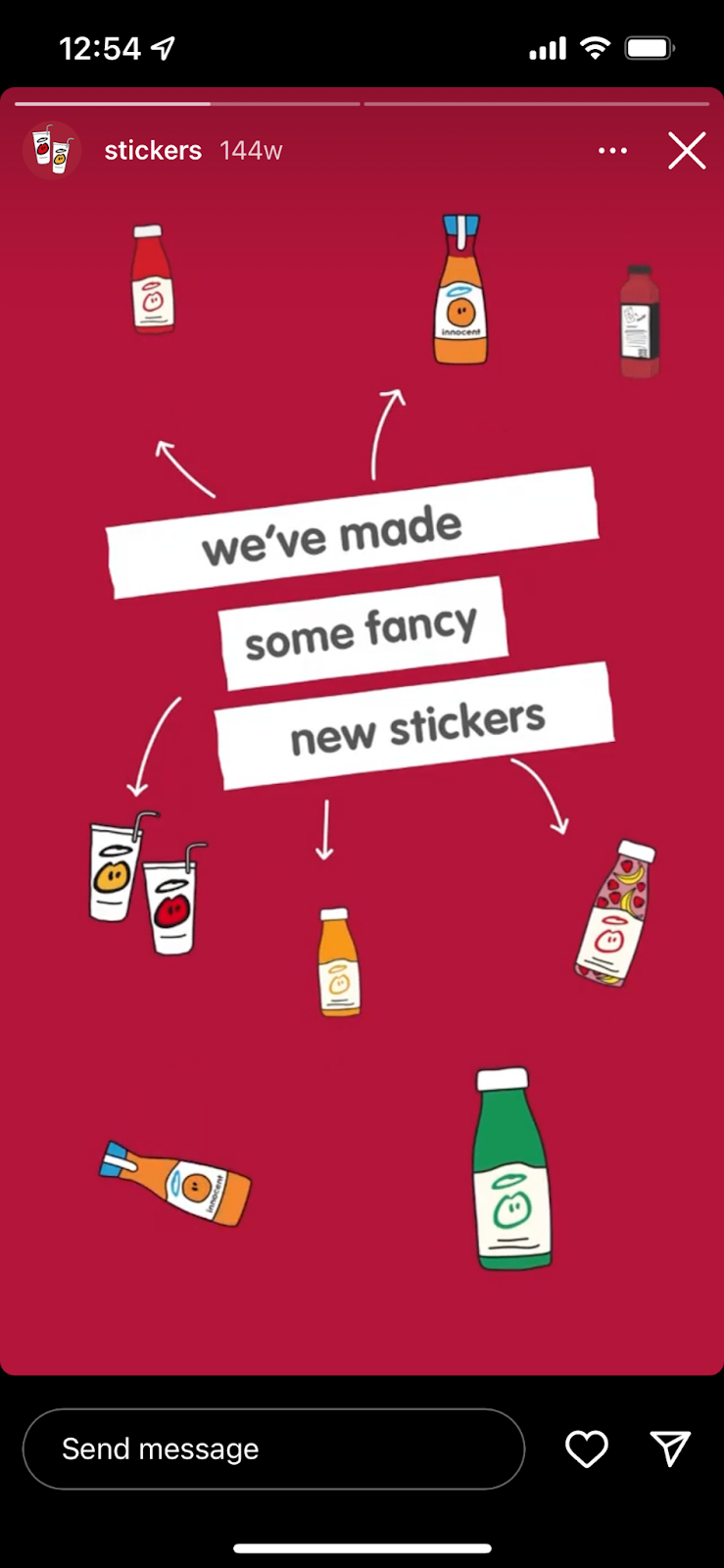Viewport: 724px width, 1568px height.
Task: Open the three-dot story options menu
Action: tap(612, 151)
